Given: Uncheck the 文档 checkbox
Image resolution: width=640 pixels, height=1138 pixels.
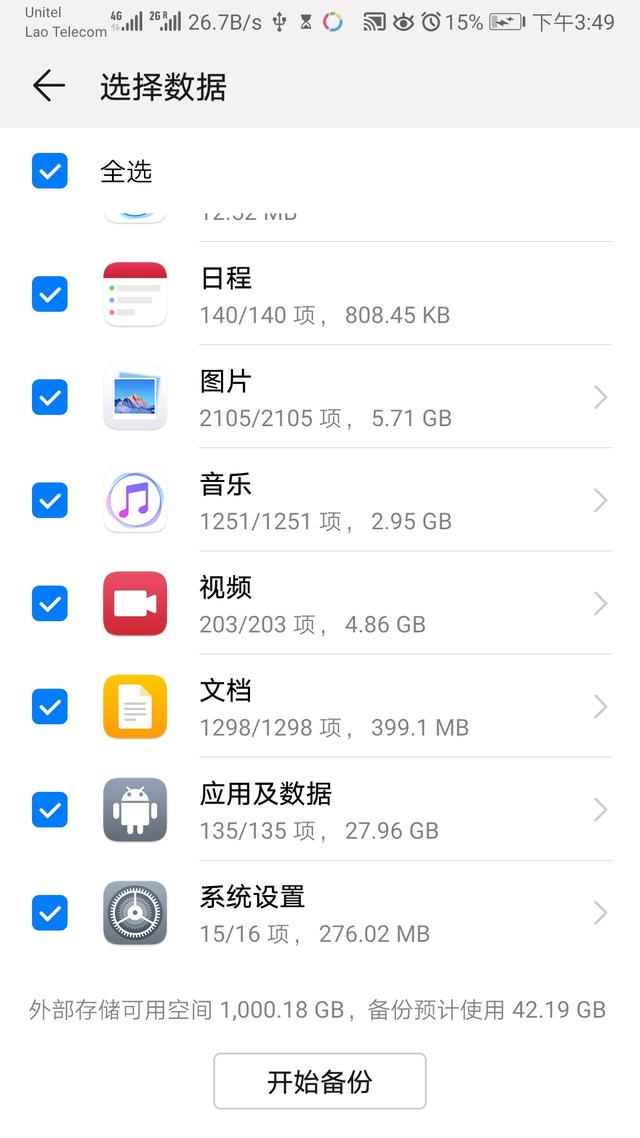Looking at the screenshot, I should 50,706.
